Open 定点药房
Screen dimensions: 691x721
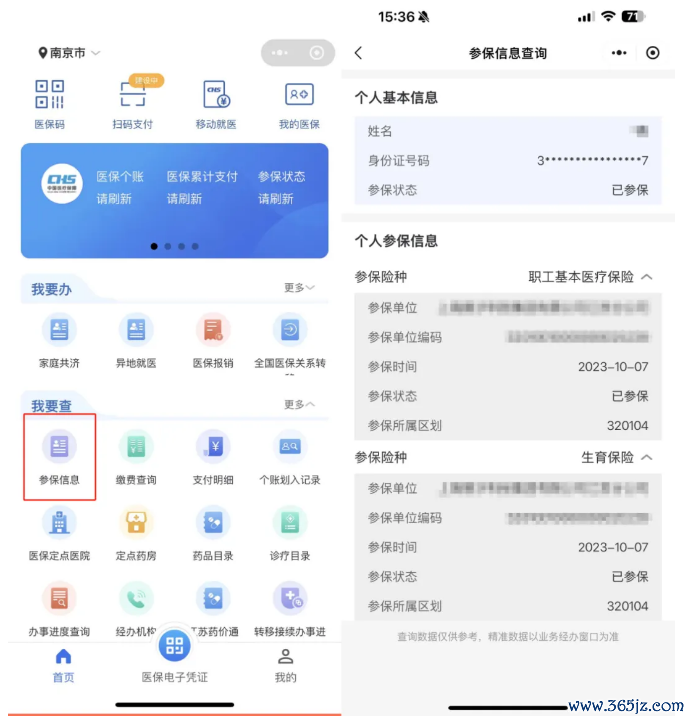[136, 532]
